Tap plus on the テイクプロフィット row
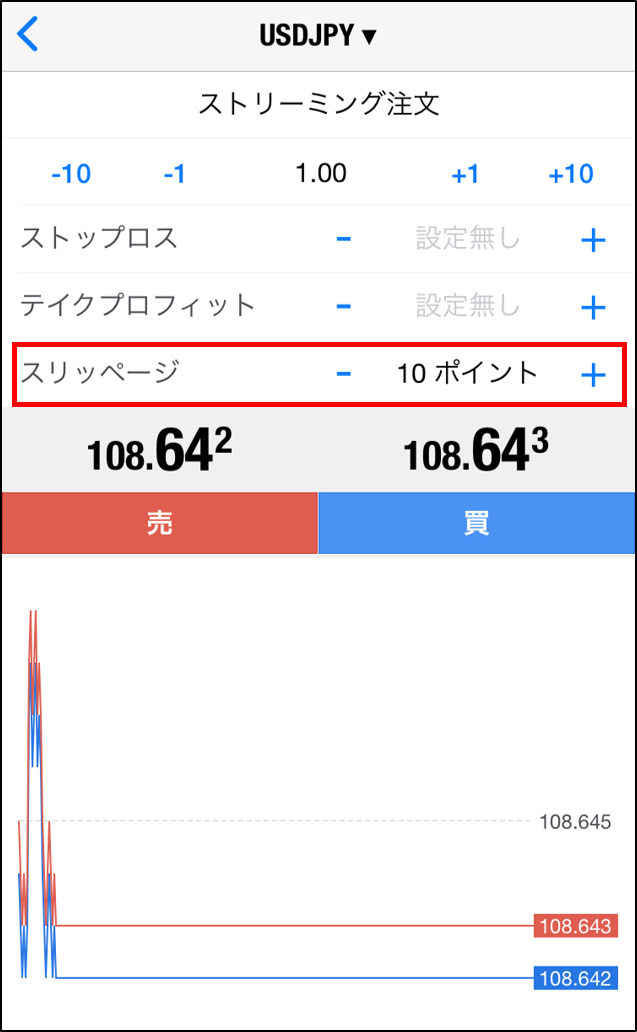 (x=593, y=307)
